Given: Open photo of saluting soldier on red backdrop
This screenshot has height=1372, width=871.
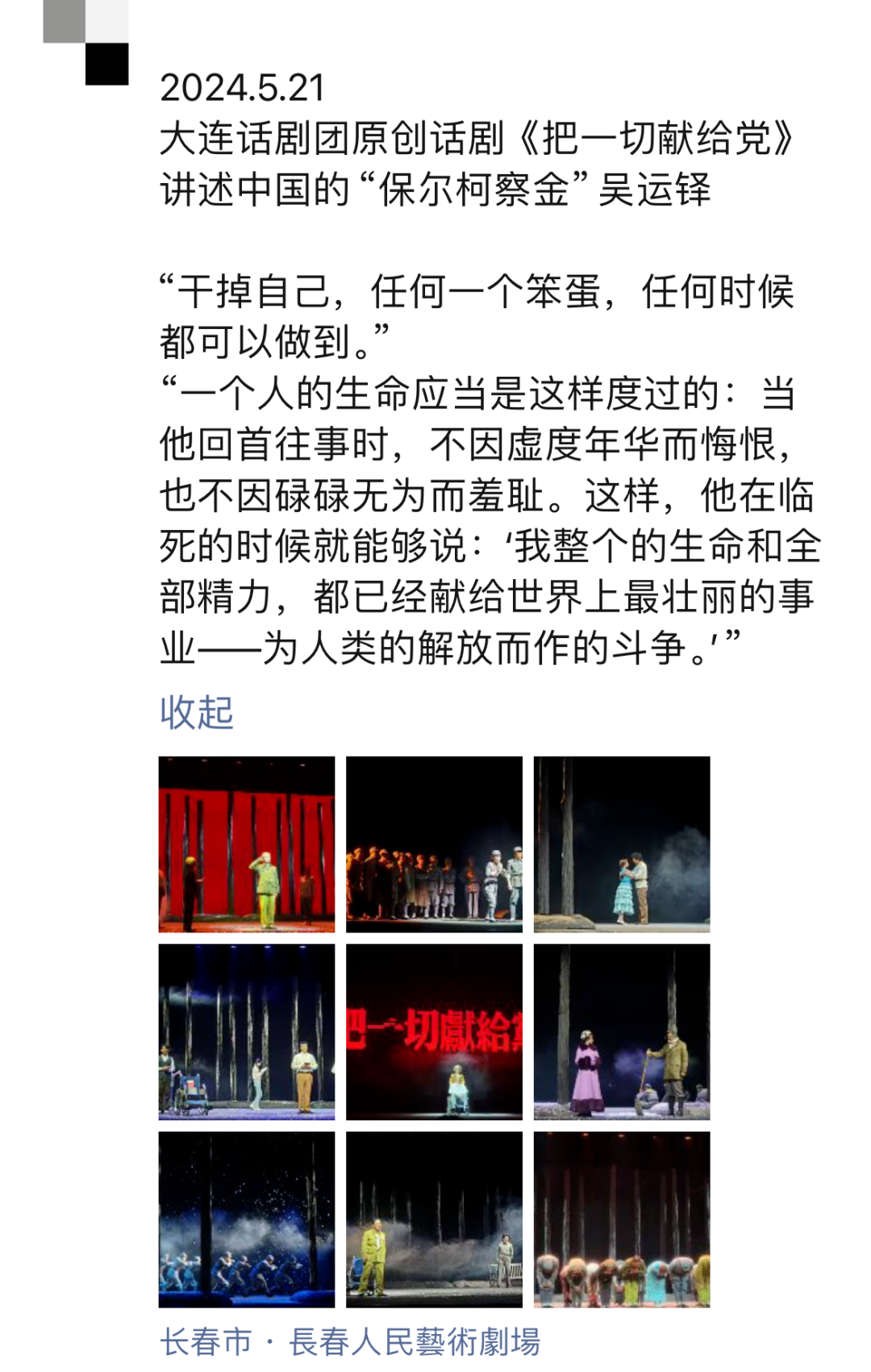Looking at the screenshot, I should click(246, 844).
